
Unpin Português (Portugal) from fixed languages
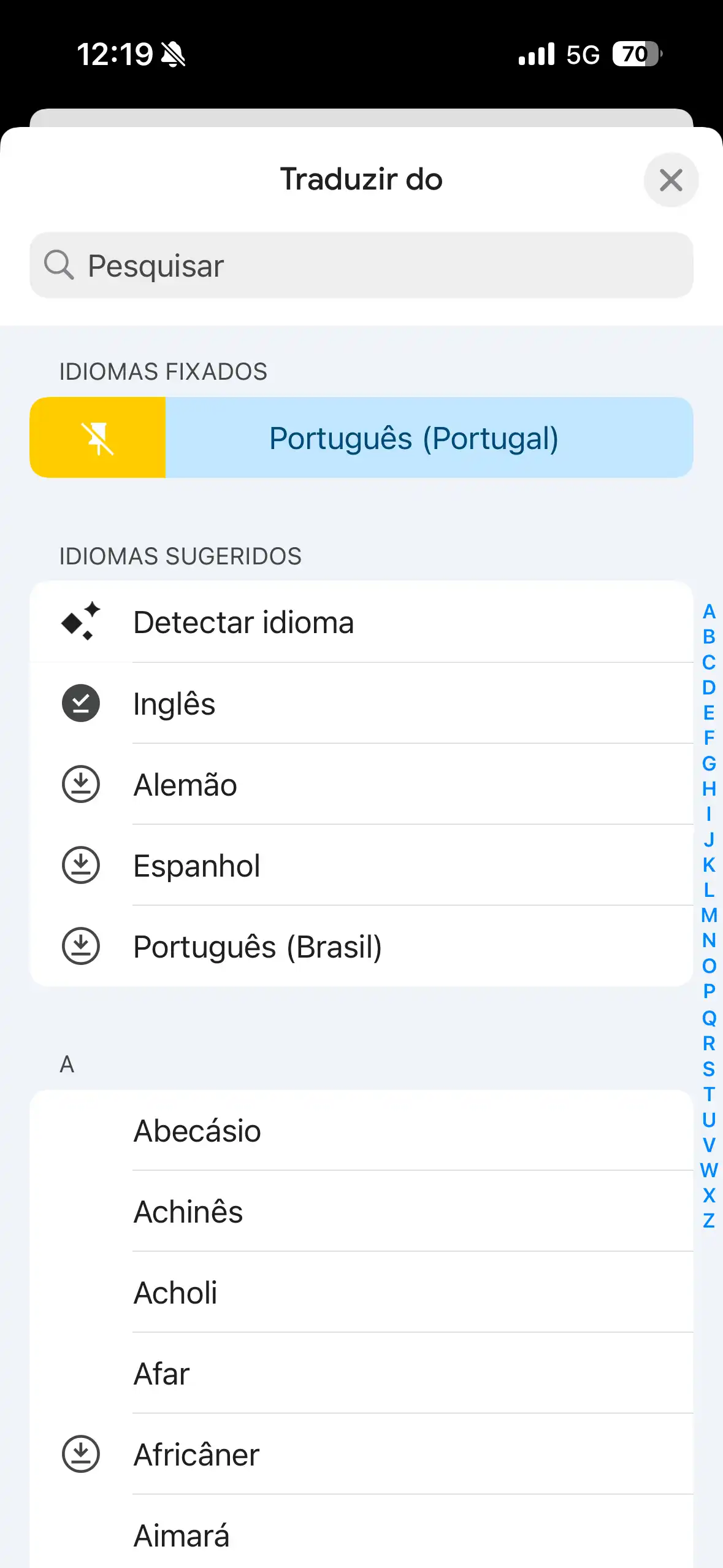point(98,437)
